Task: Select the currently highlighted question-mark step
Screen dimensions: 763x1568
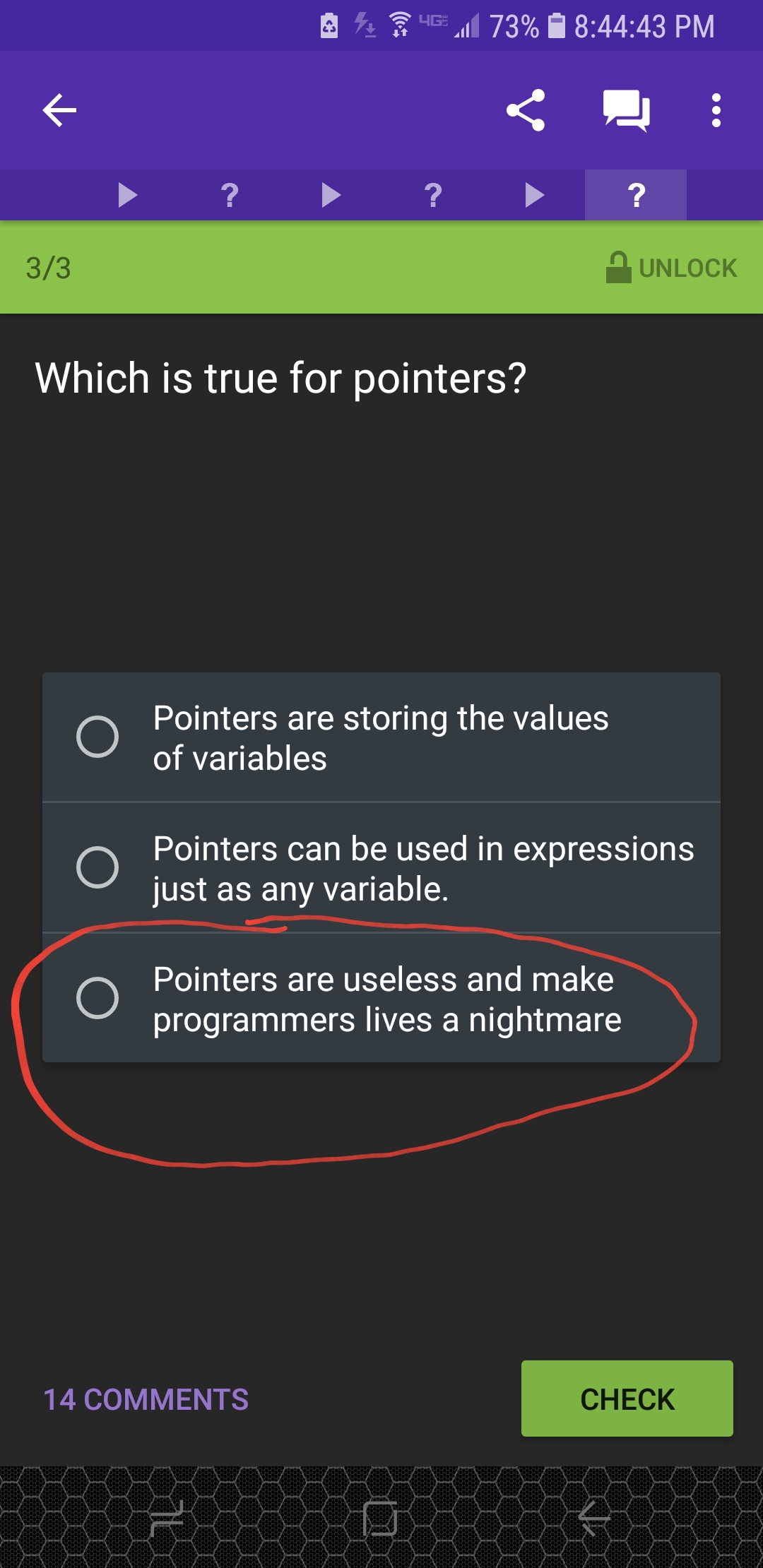Action: pos(636,195)
